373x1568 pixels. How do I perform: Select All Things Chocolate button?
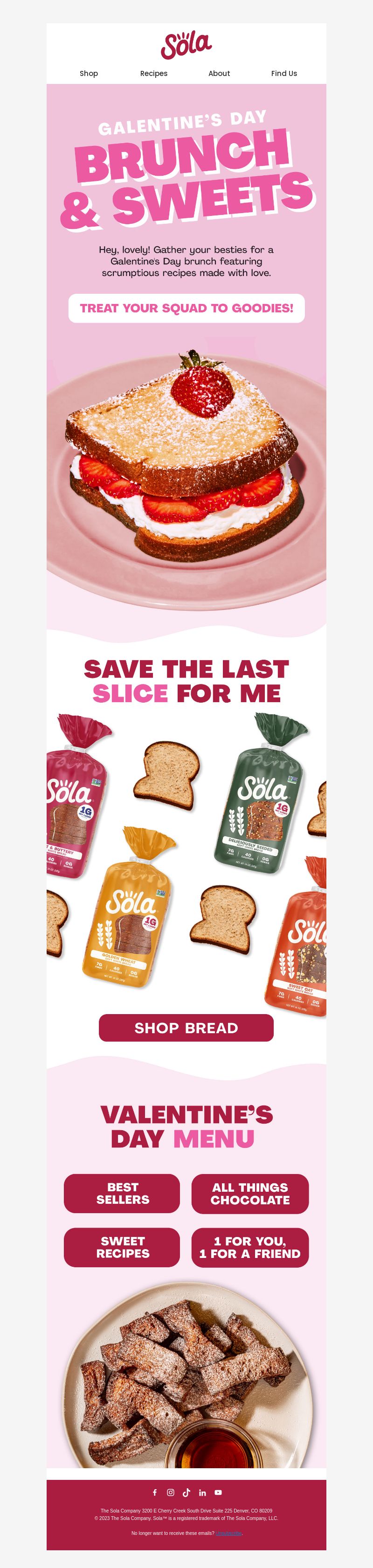pos(250,1193)
